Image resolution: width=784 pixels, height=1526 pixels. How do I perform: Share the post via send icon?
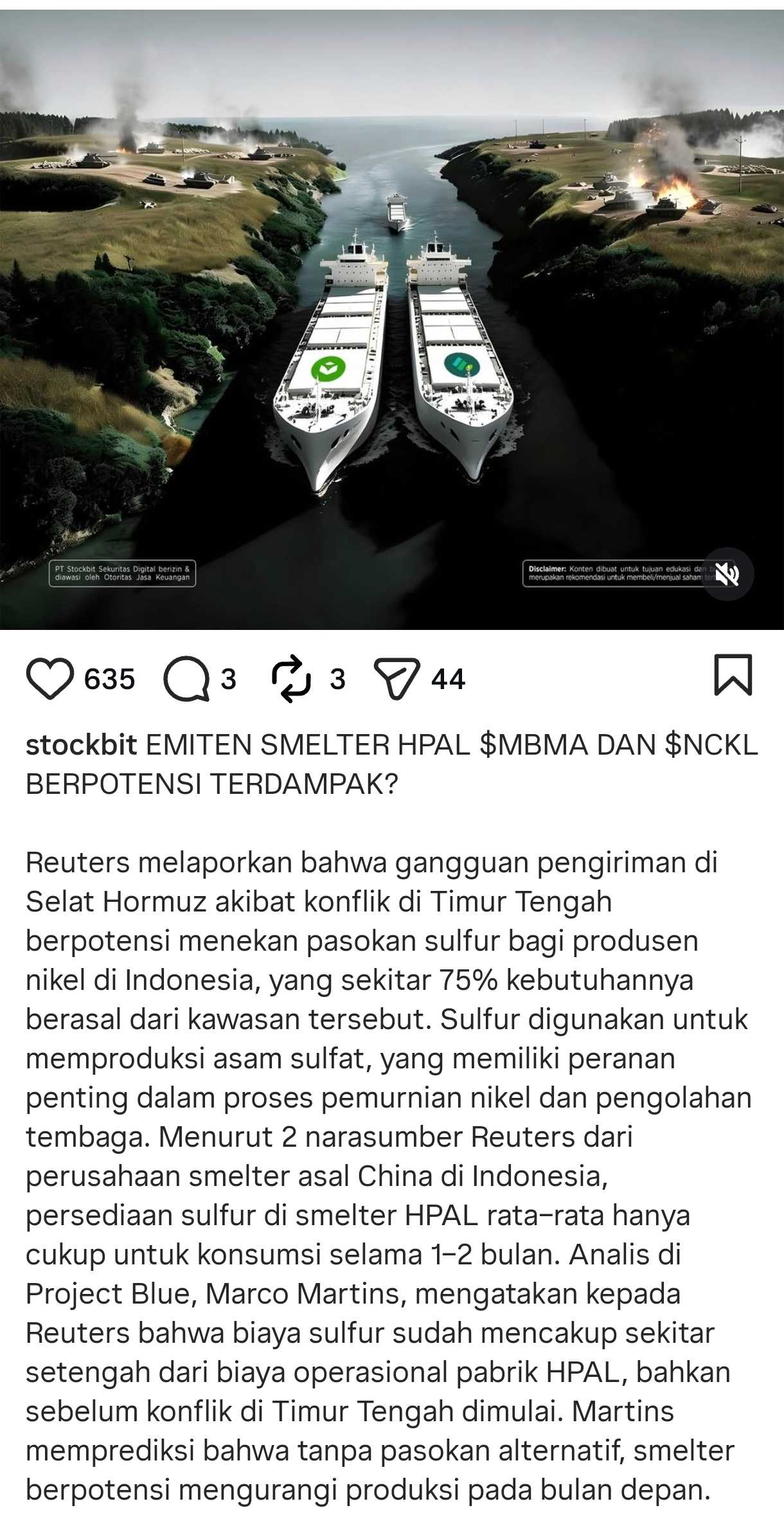(x=396, y=679)
